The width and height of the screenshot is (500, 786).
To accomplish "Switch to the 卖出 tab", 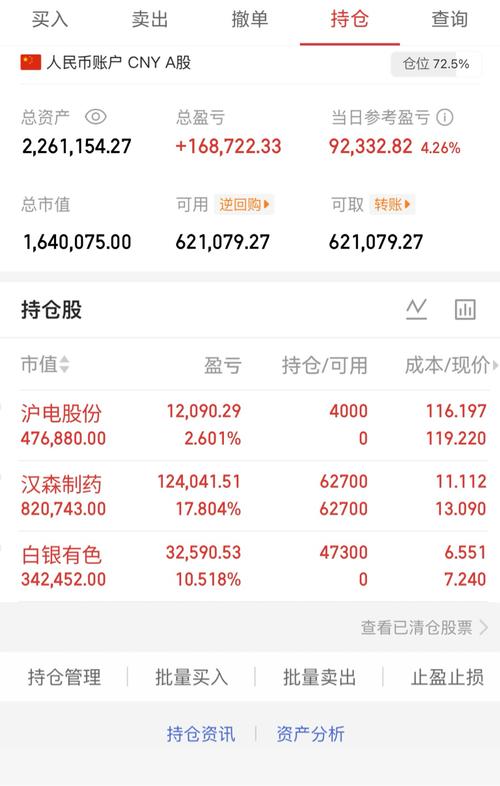I will click(x=149, y=19).
